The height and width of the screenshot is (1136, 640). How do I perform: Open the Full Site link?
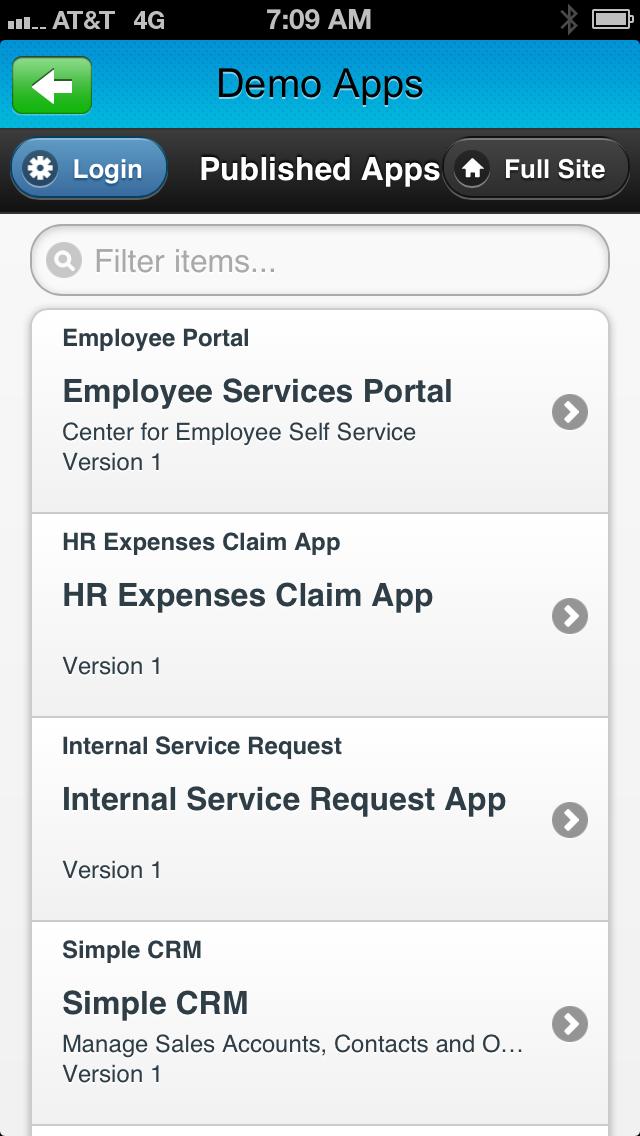coord(535,169)
